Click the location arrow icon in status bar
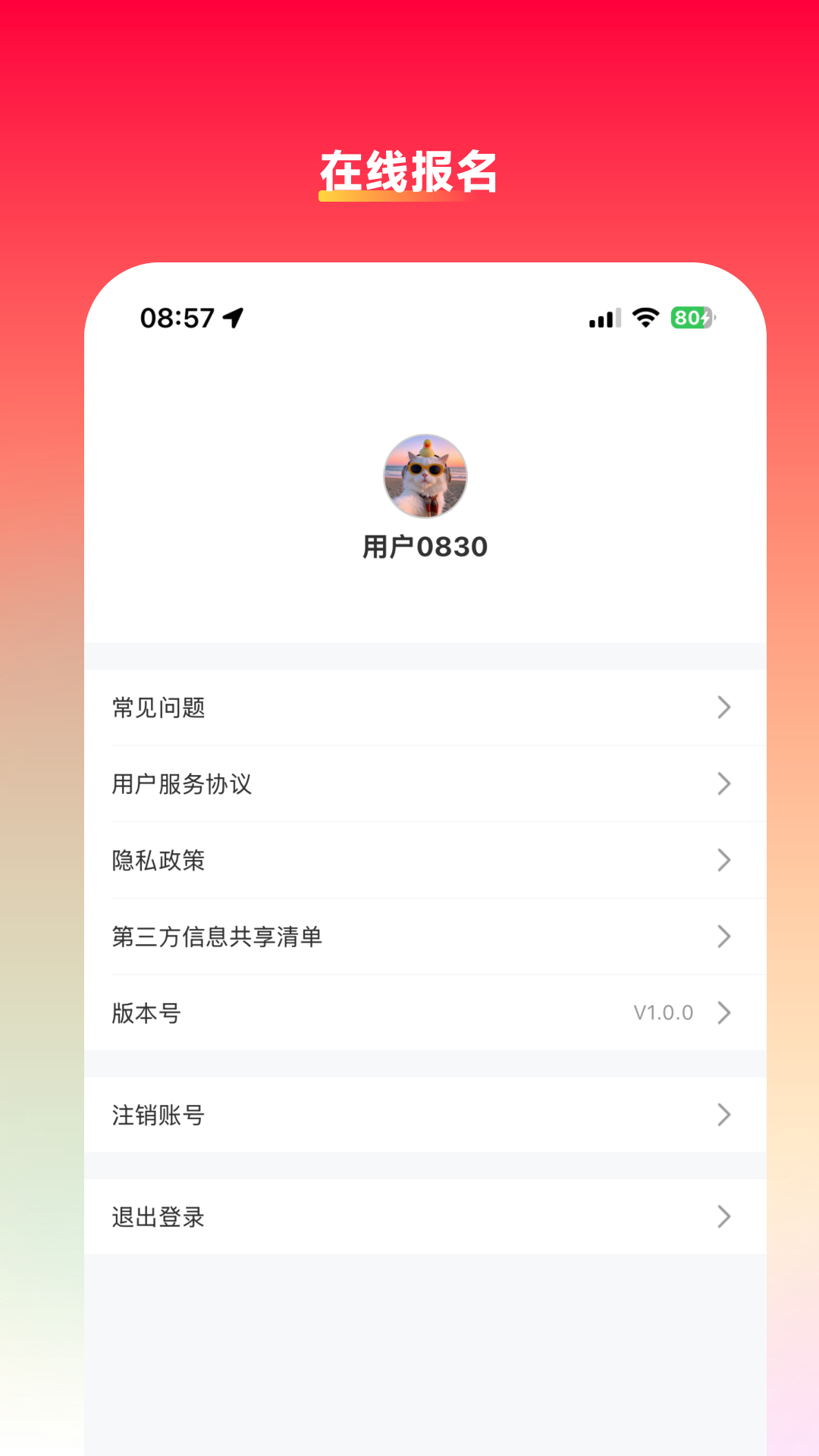 pos(232,318)
